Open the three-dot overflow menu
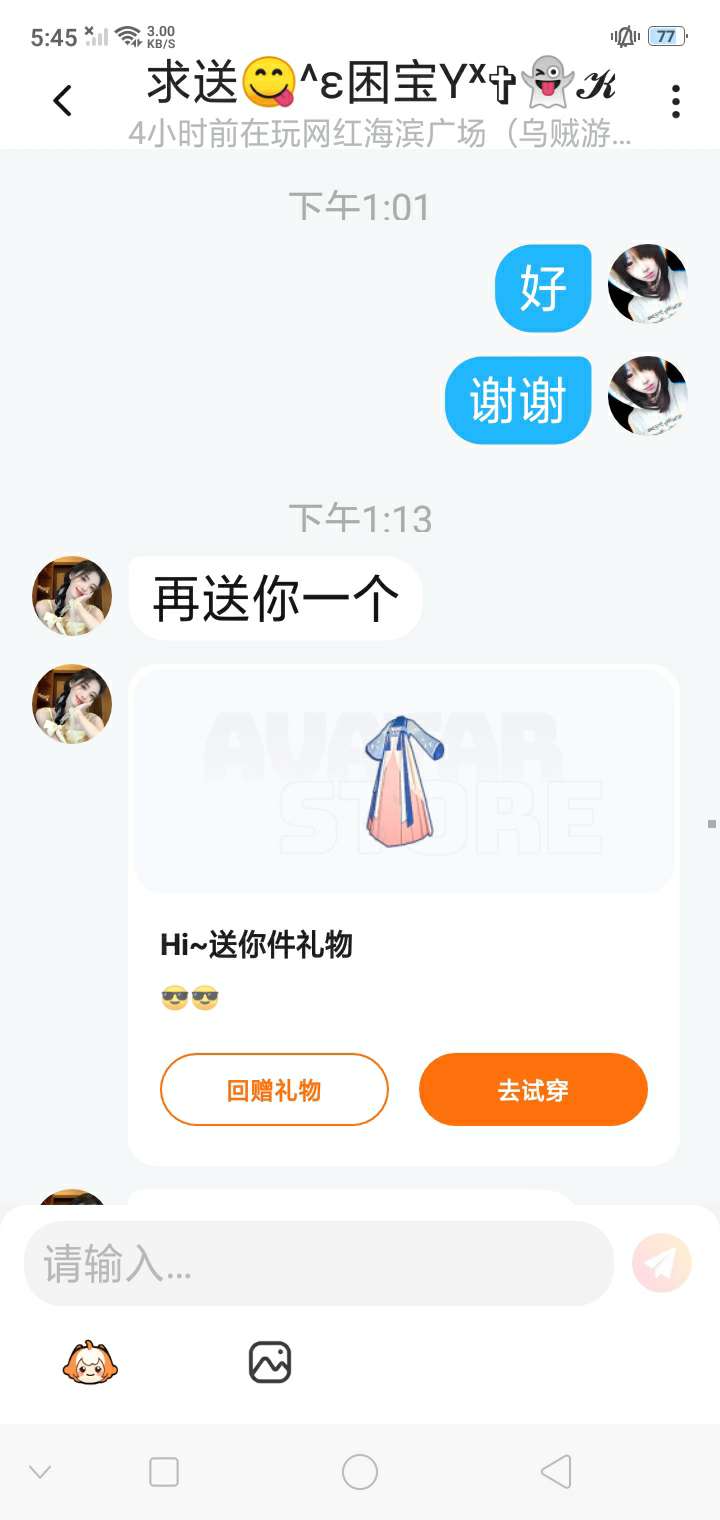This screenshot has height=1520, width=720. (x=676, y=101)
